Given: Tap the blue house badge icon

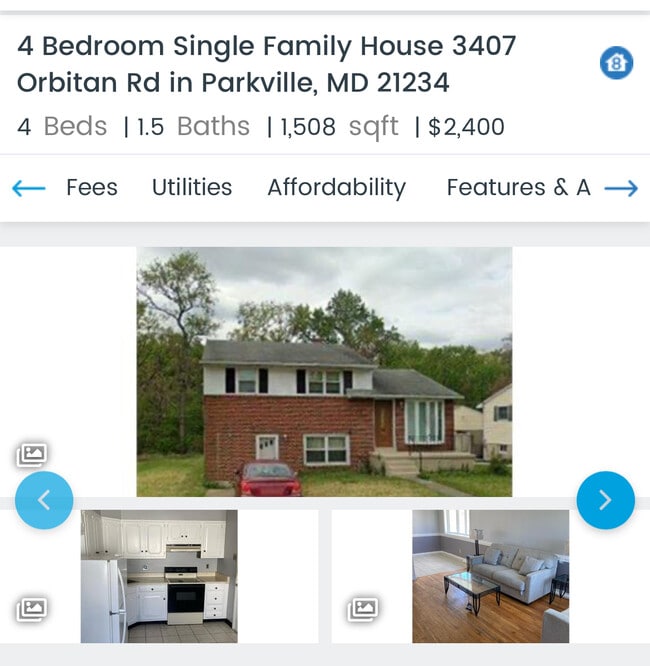Looking at the screenshot, I should click(x=616, y=64).
